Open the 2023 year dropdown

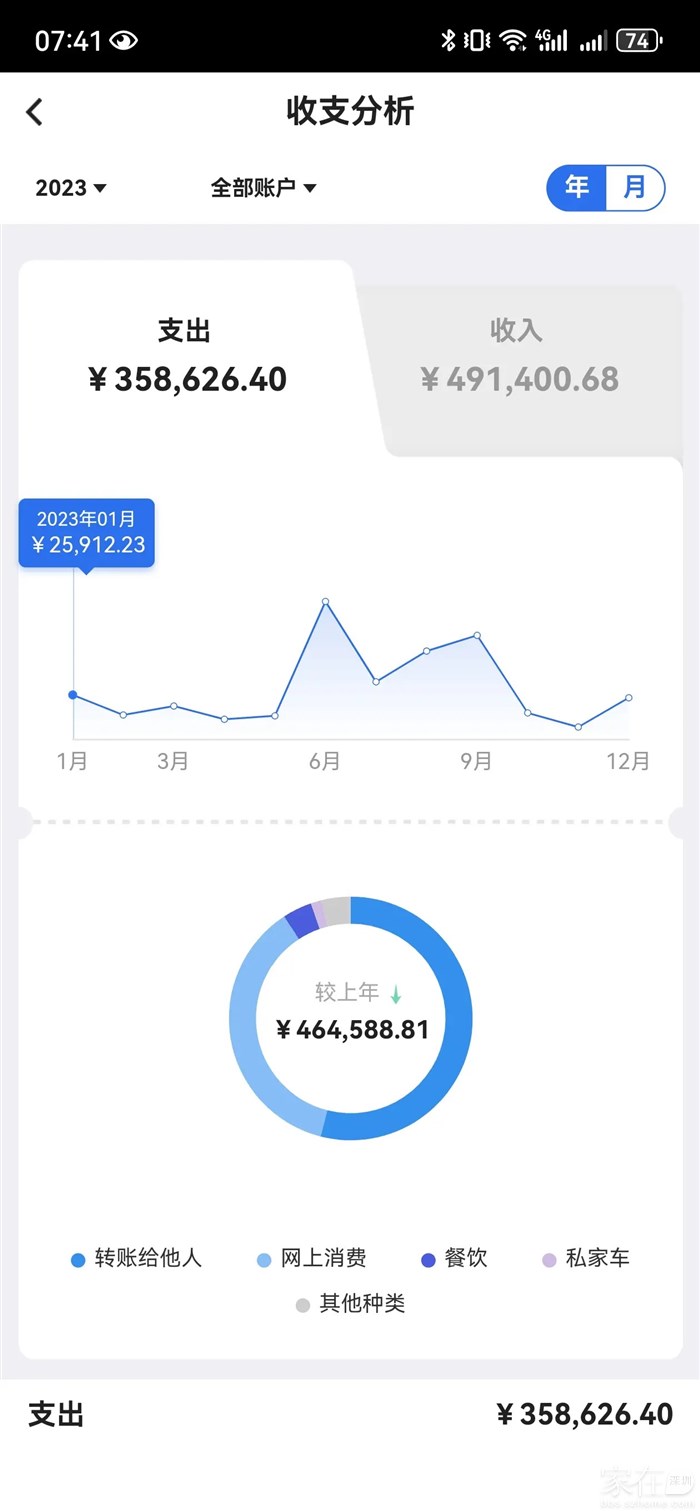tap(71, 188)
